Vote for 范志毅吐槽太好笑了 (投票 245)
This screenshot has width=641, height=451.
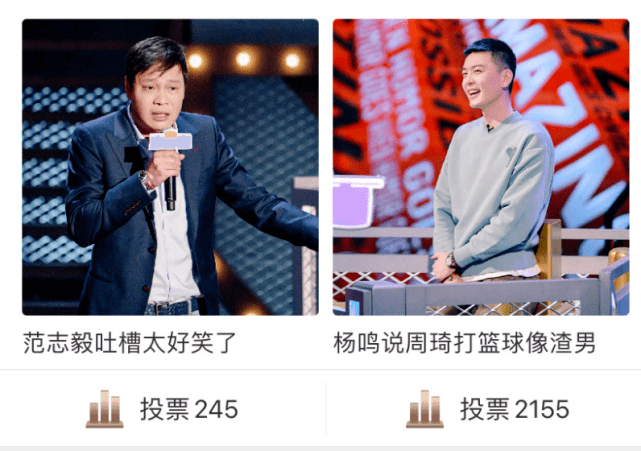click(162, 409)
